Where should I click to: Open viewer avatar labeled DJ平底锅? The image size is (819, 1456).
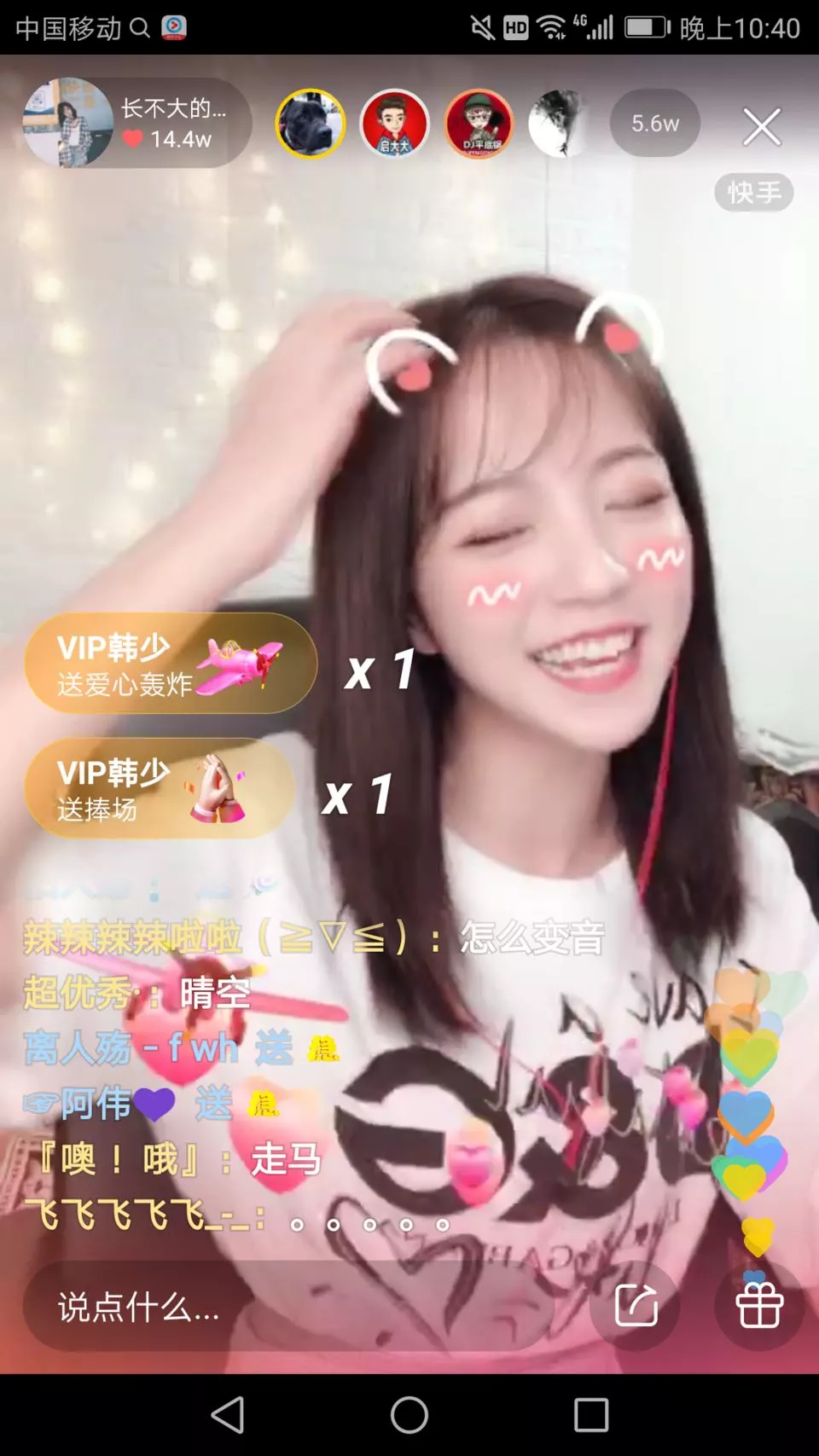(x=479, y=125)
